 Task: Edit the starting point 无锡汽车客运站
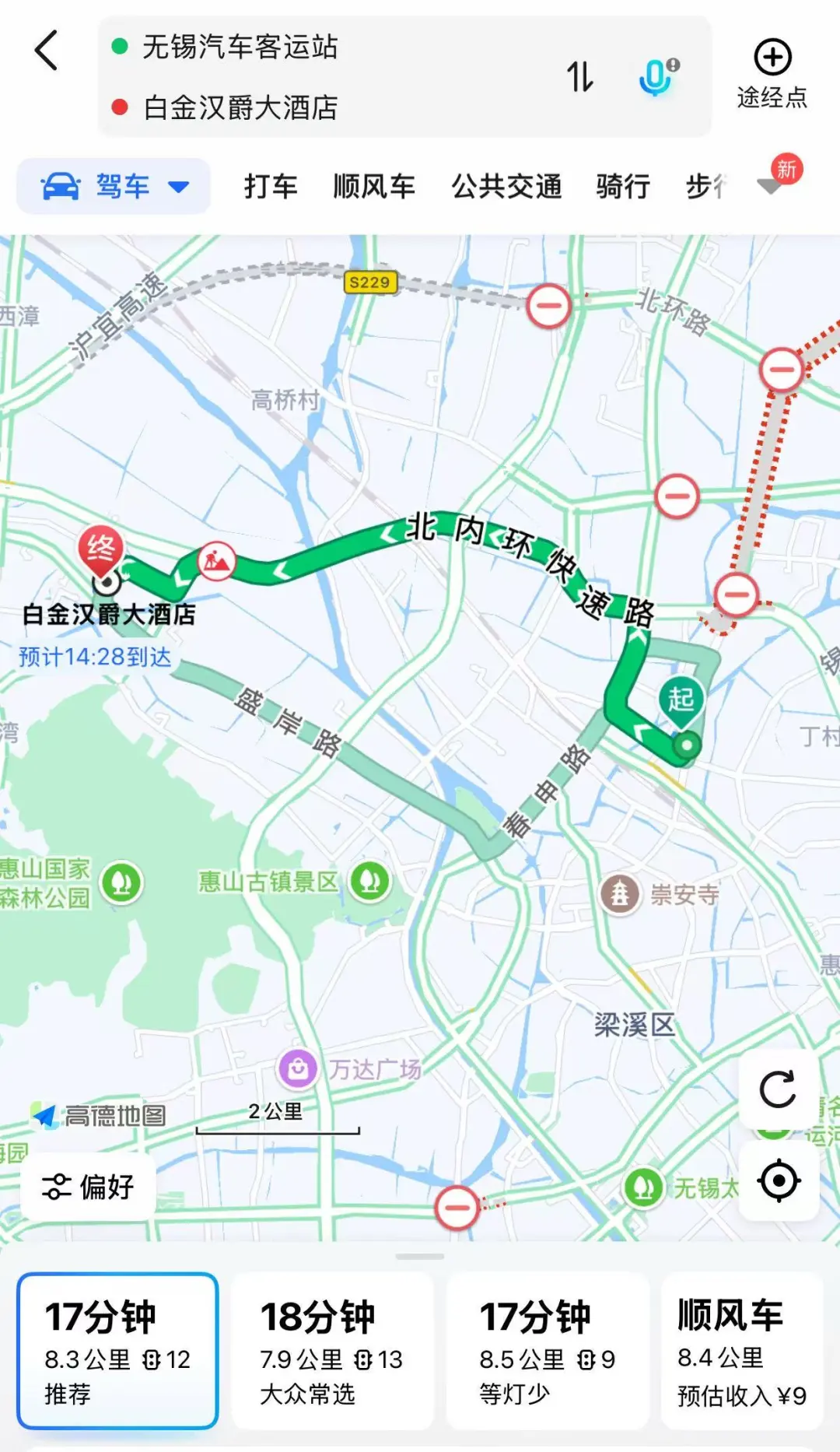click(x=240, y=47)
